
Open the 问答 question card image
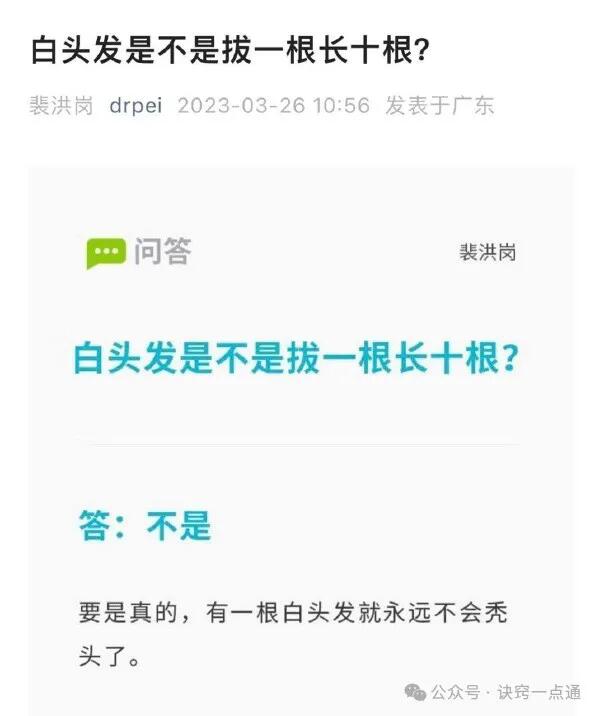click(x=300, y=440)
